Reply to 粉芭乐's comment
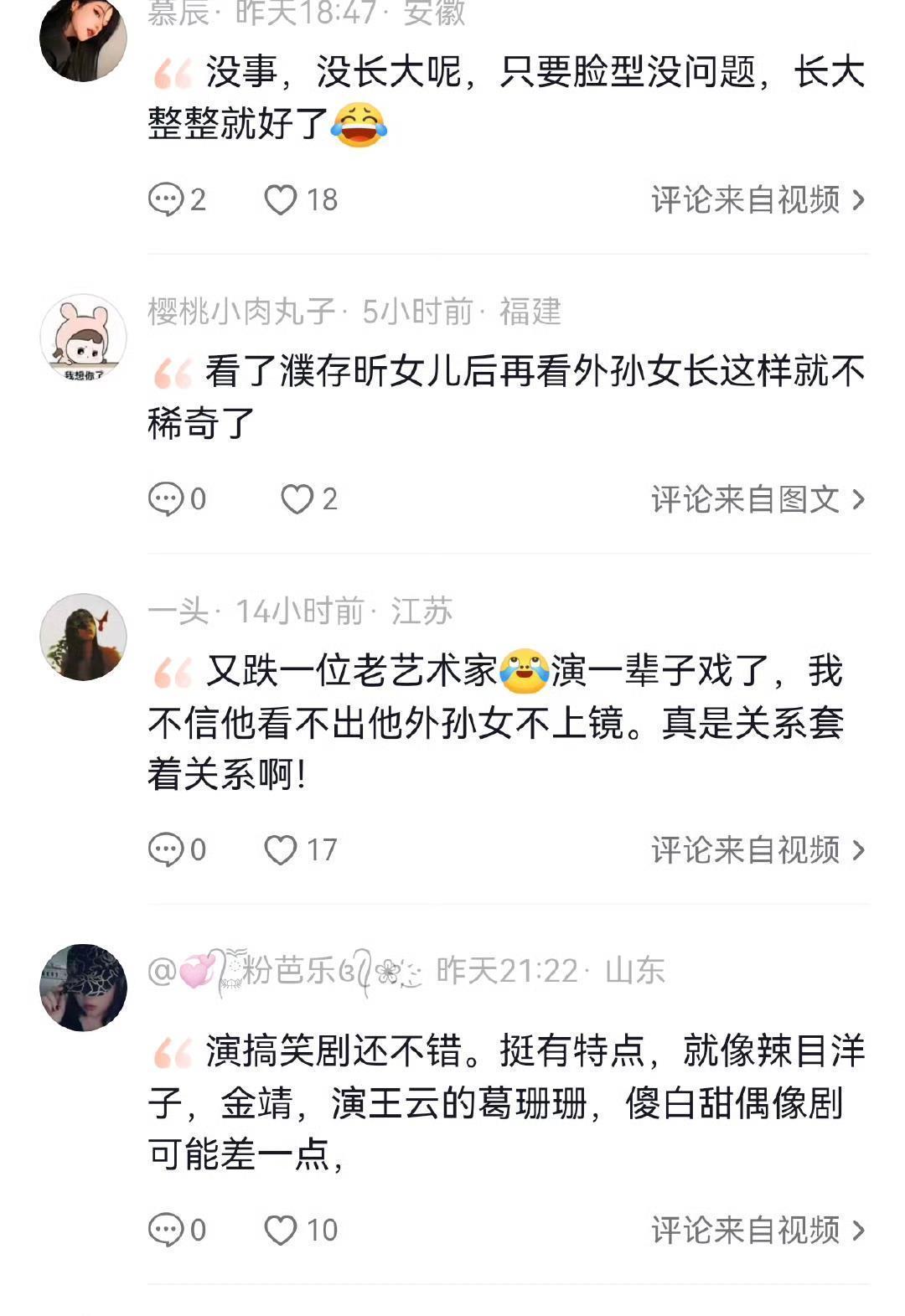This screenshot has height=1316, width=905. coord(166,1230)
